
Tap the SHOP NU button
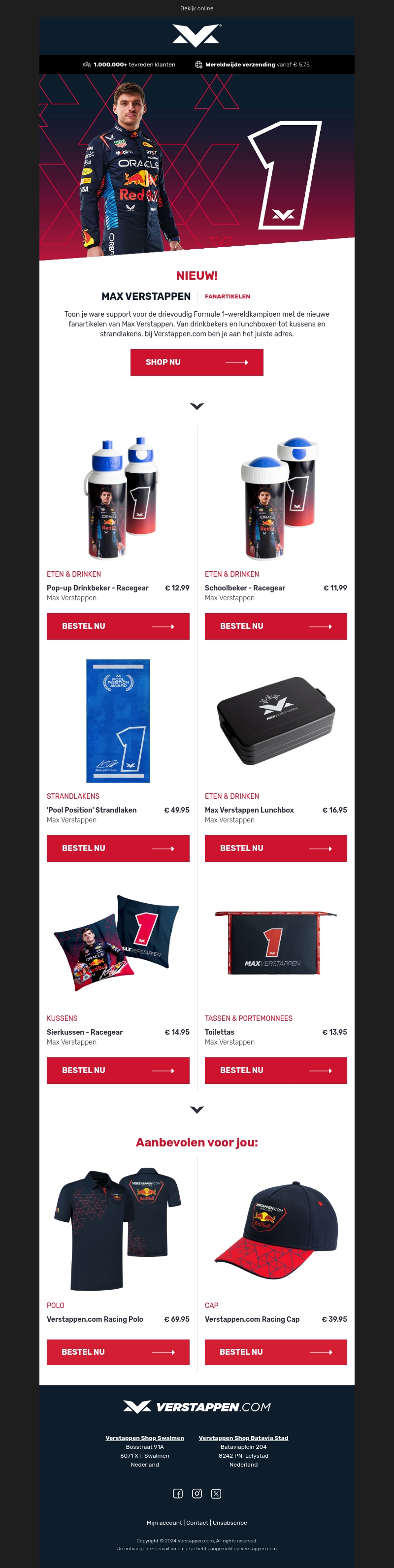[197, 362]
